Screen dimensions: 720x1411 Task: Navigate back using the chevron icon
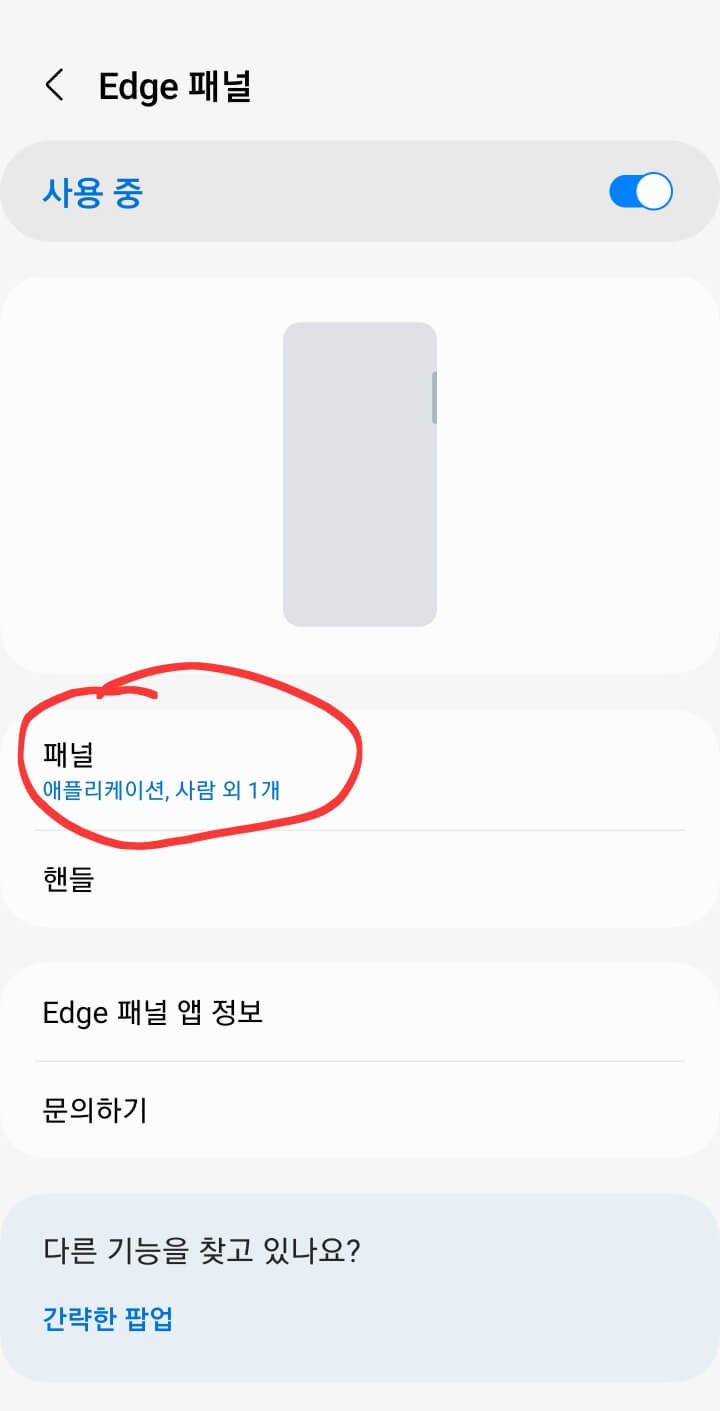[52, 86]
